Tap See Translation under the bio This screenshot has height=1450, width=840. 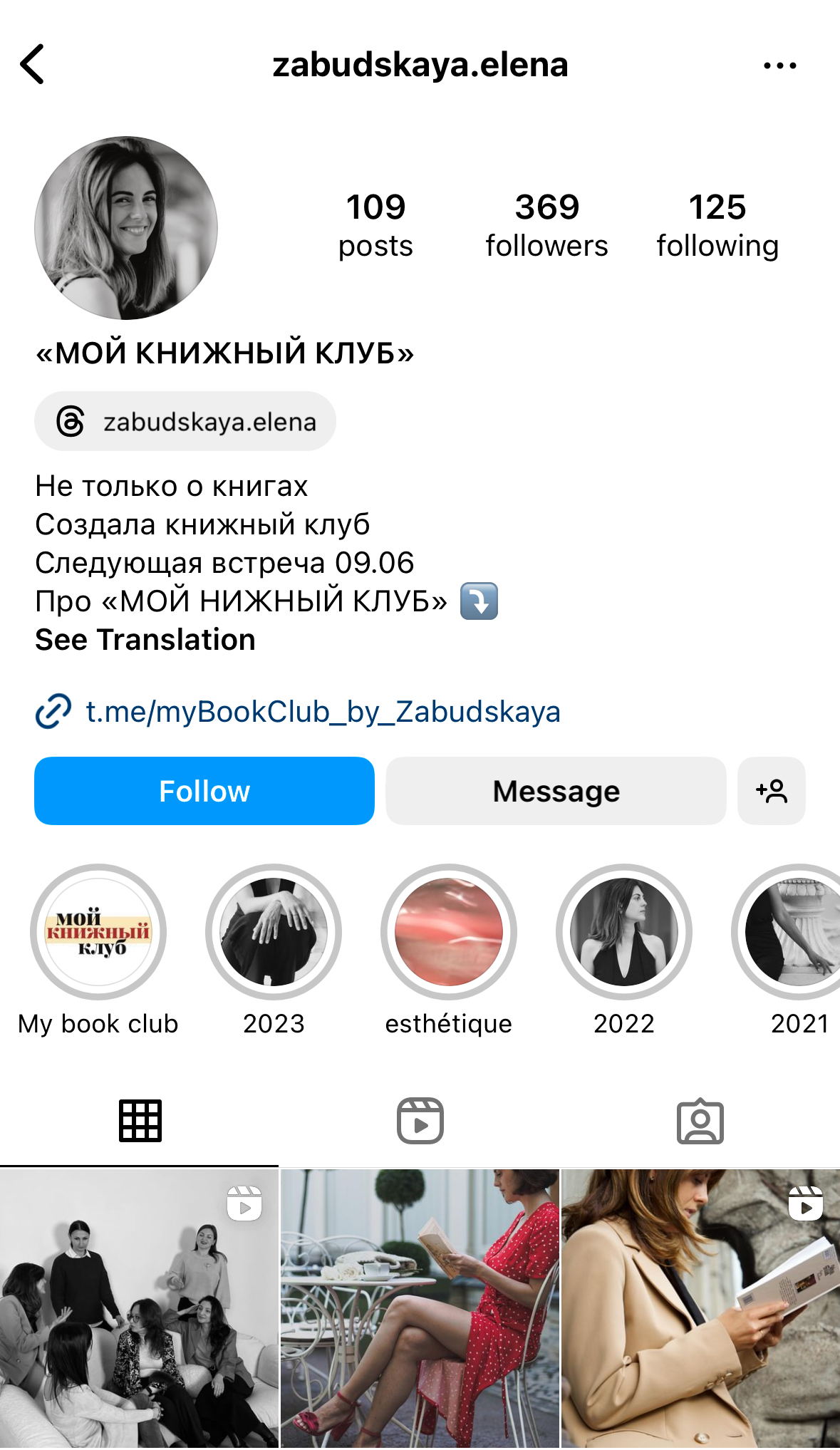[x=145, y=640]
